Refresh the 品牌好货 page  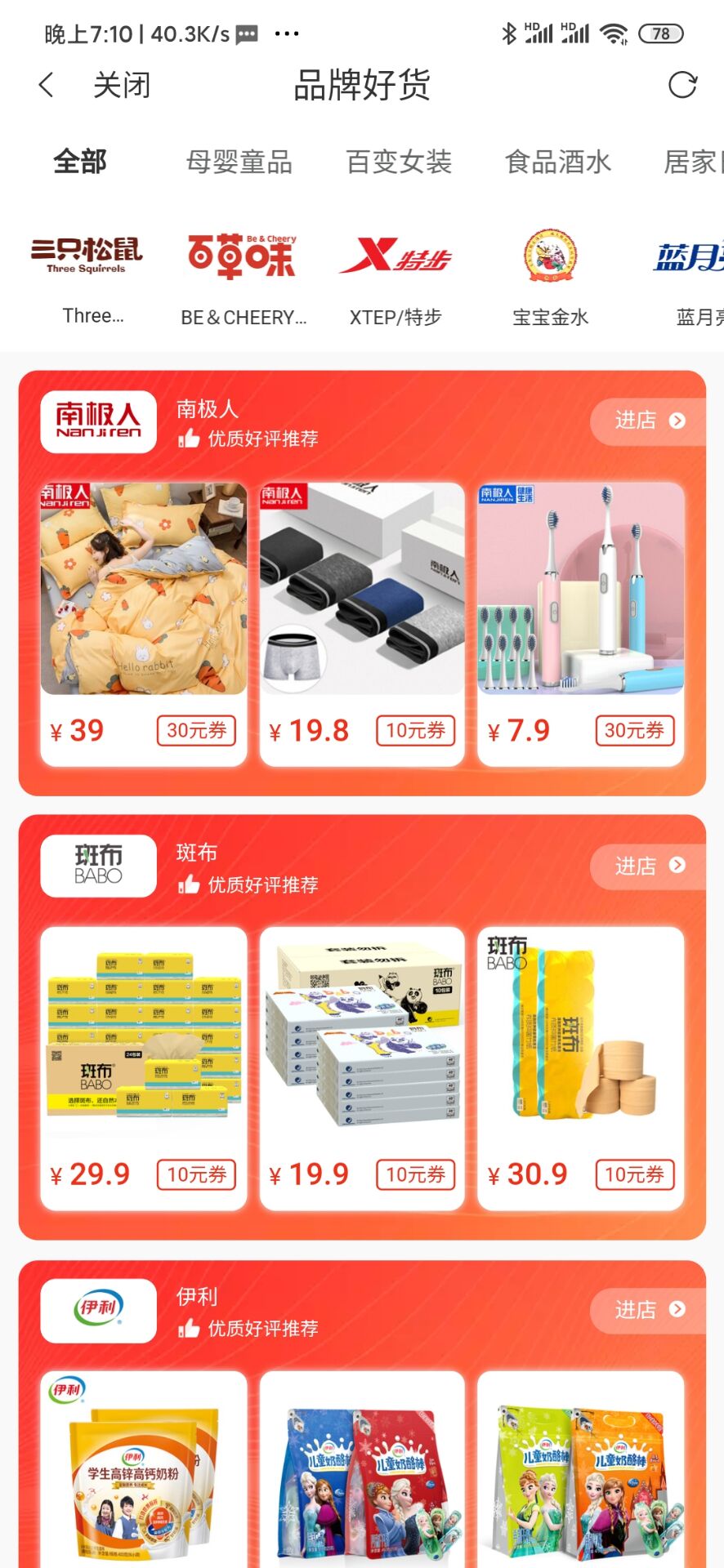pyautogui.click(x=682, y=85)
